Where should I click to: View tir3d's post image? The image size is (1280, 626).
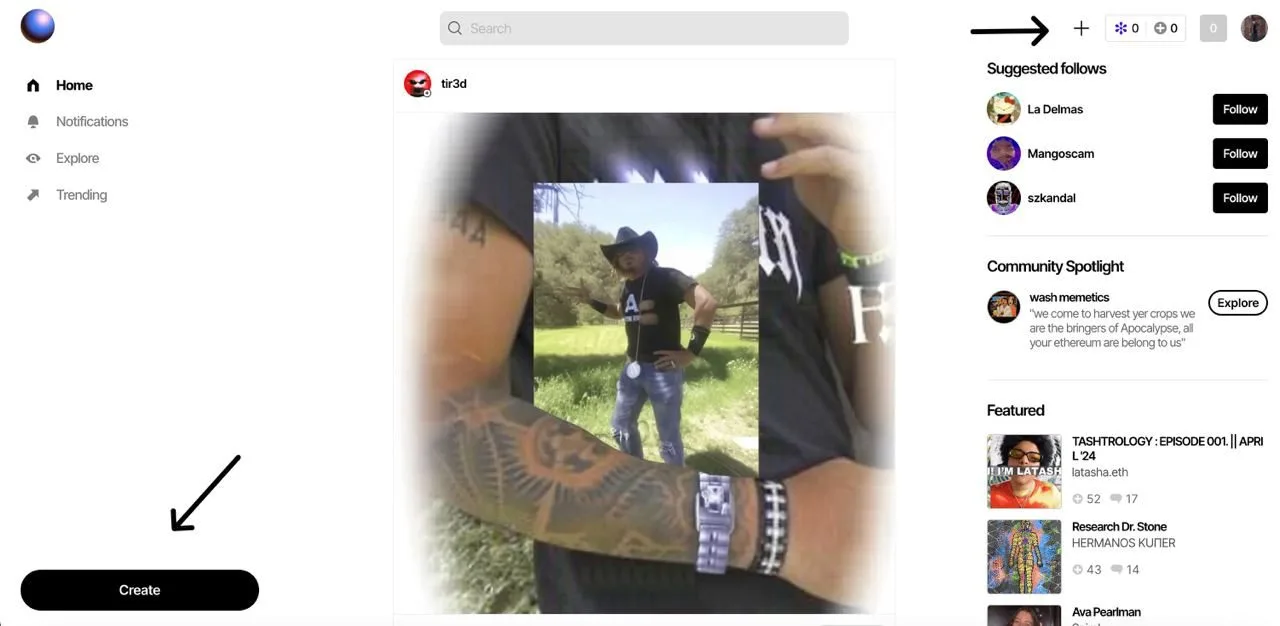(x=644, y=360)
